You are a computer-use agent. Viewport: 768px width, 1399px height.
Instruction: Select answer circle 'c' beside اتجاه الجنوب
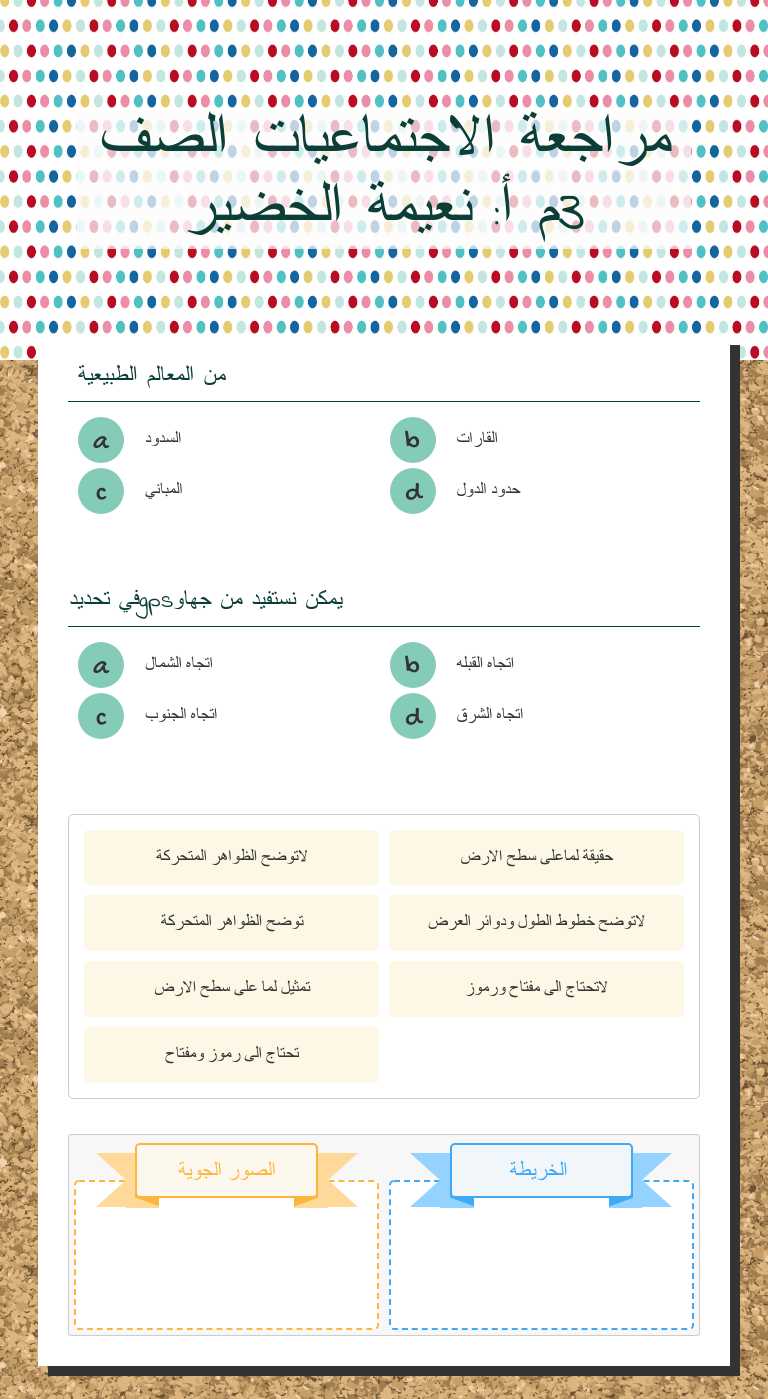click(101, 716)
